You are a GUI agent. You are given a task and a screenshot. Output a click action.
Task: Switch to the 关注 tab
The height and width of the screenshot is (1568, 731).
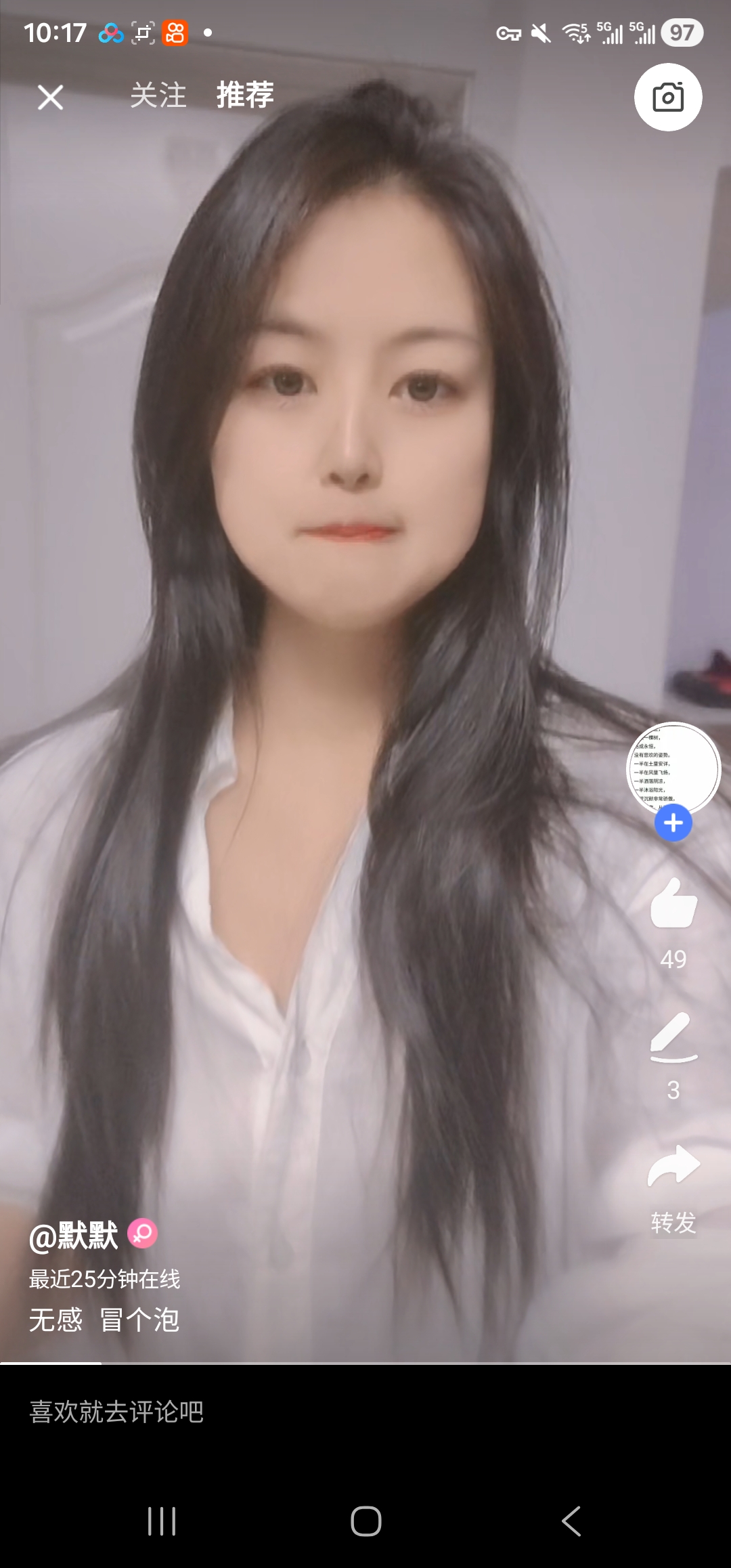coord(158,95)
